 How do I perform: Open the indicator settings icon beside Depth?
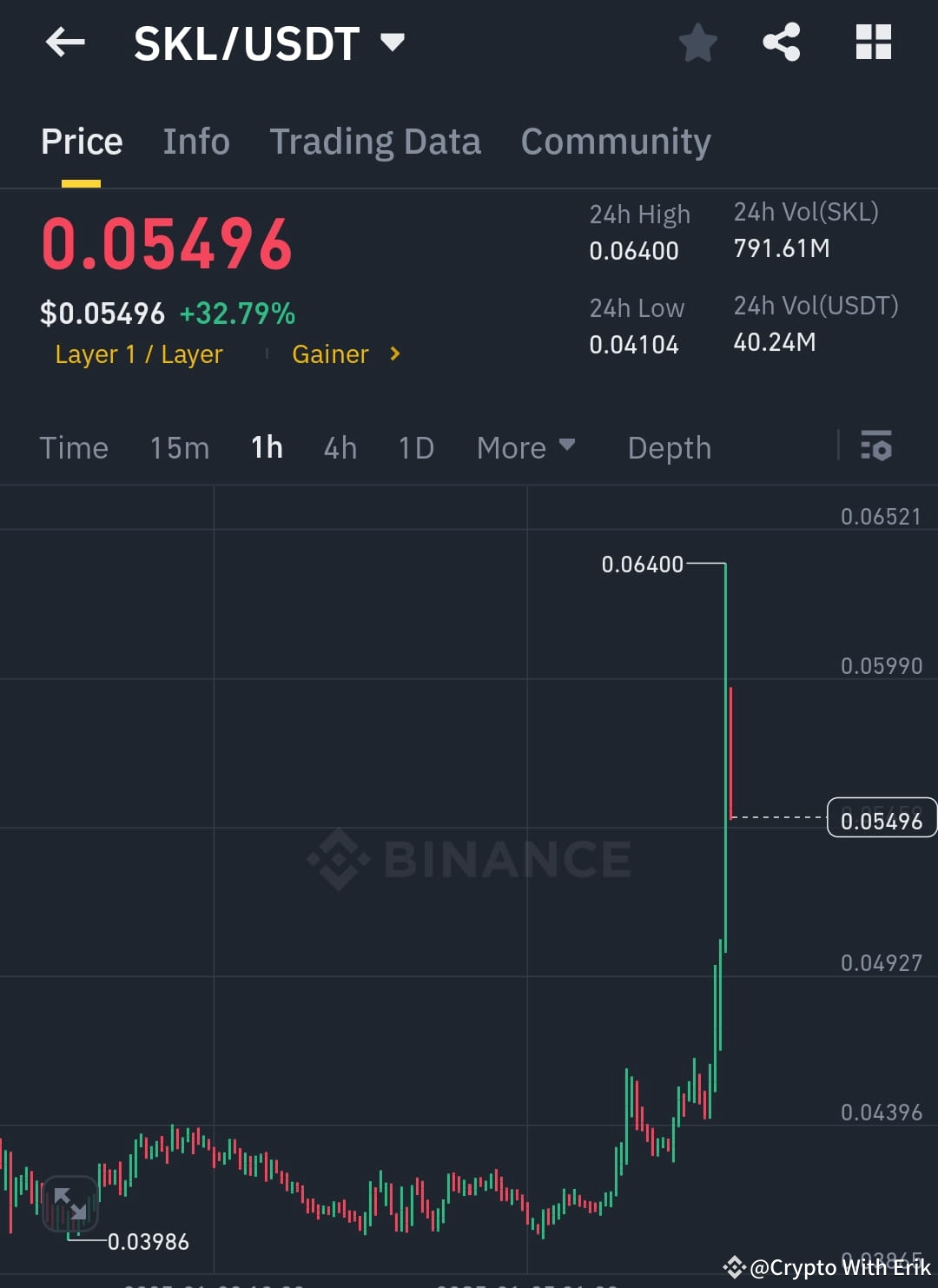pos(877,447)
